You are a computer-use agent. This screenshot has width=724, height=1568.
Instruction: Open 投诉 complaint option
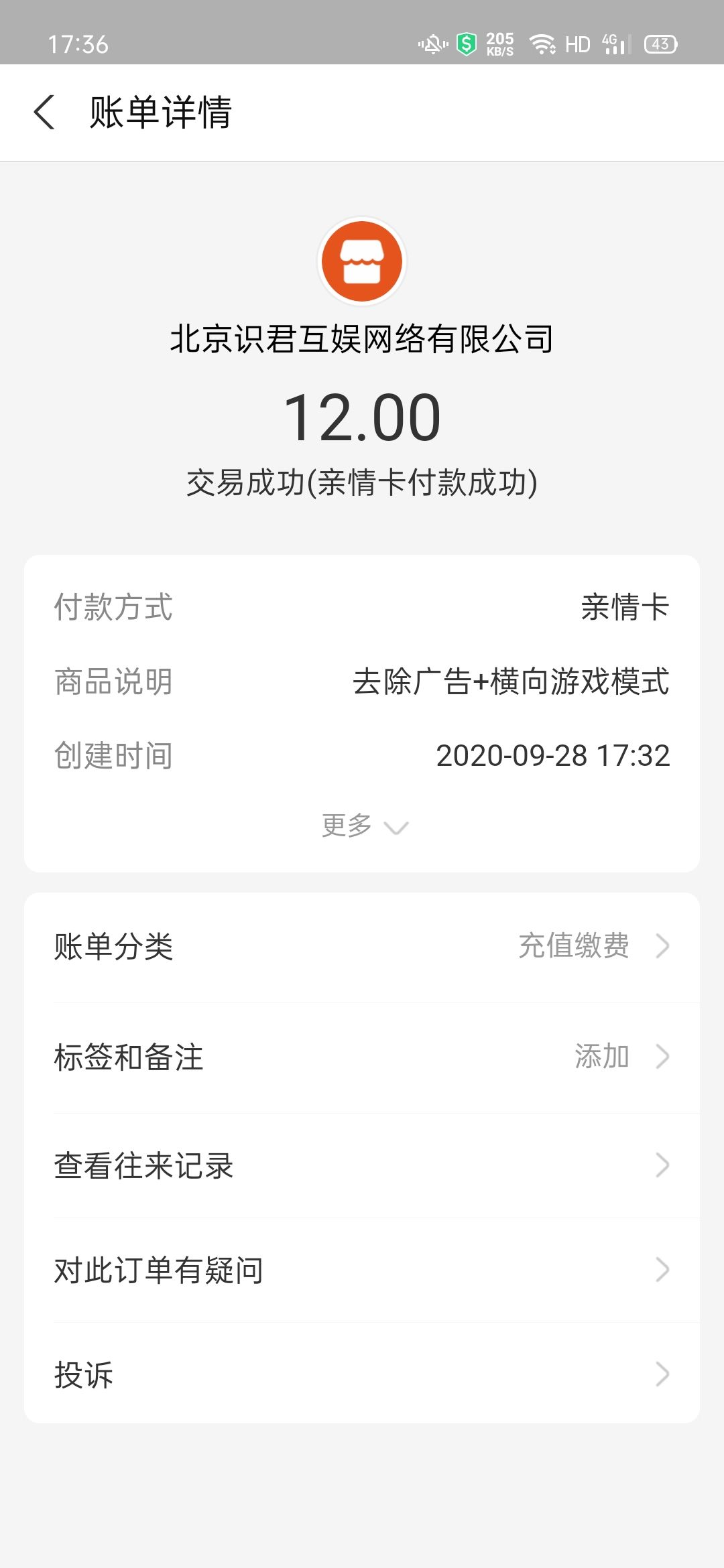tap(362, 1374)
